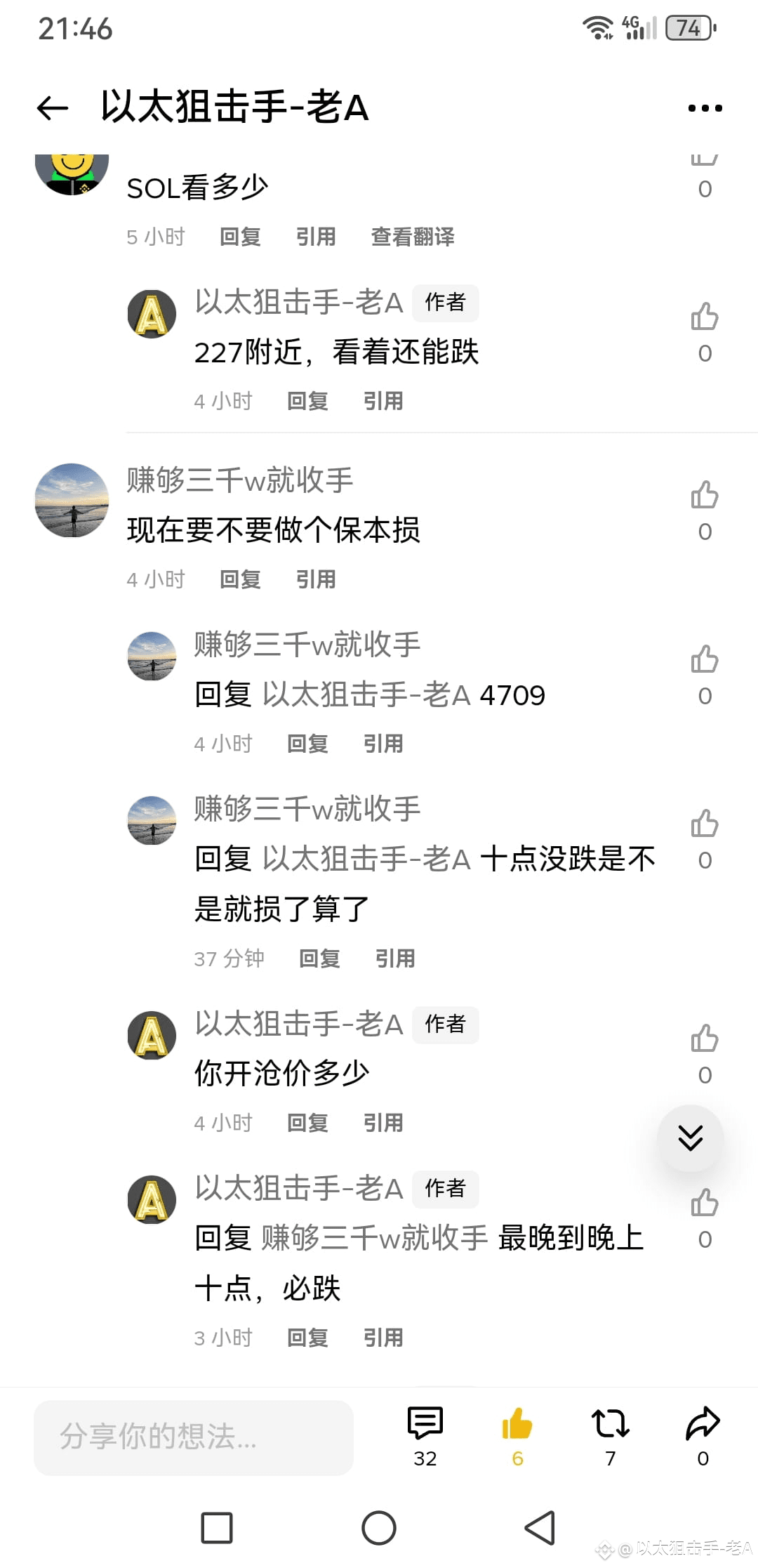Image resolution: width=758 pixels, height=1568 pixels.
Task: Open the three-dot overflow menu
Action: point(705,107)
